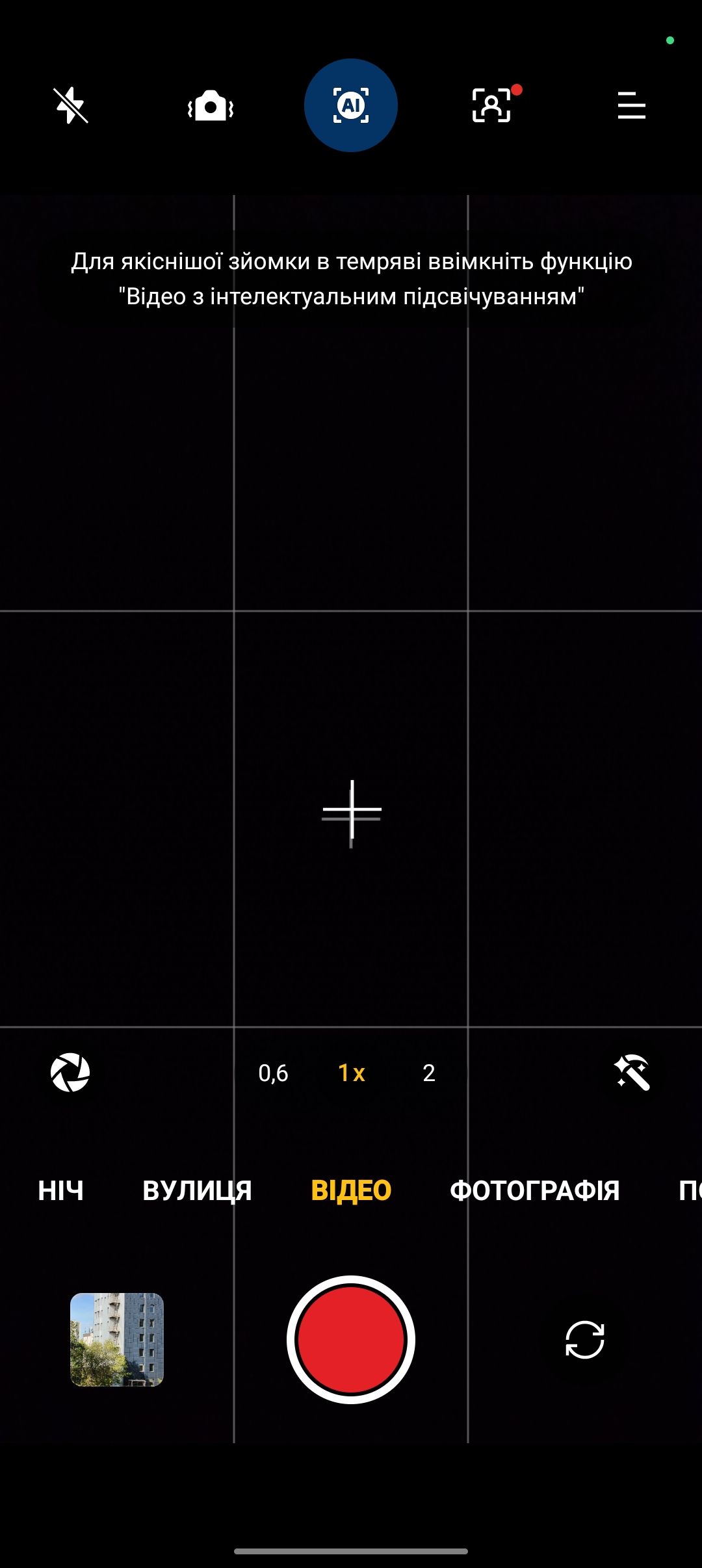Viewport: 702px width, 1568px height.
Task: Flip to the front camera
Action: coord(585,1340)
